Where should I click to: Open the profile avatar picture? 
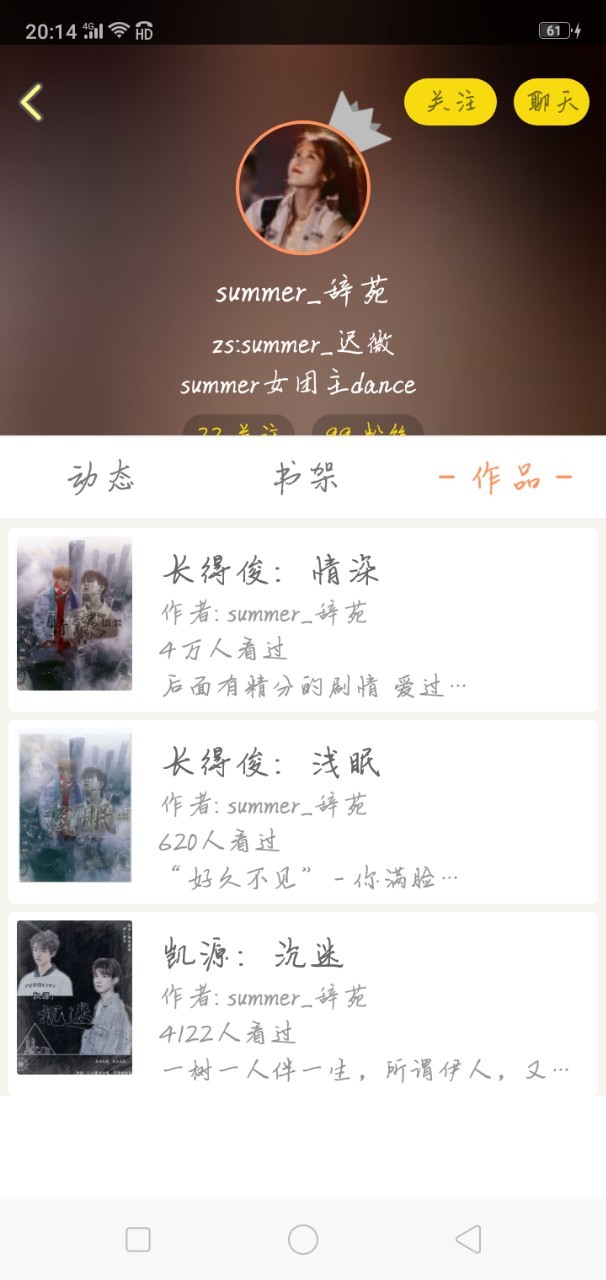303,188
